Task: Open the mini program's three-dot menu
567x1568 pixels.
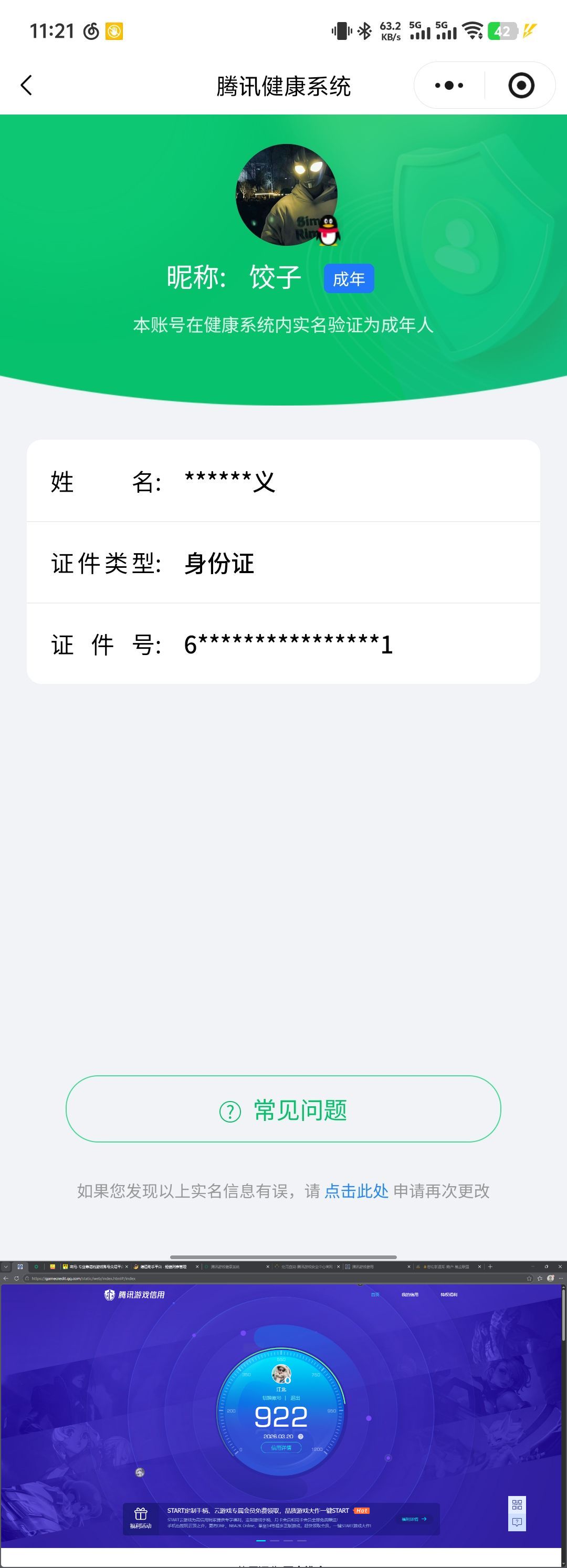Action: (449, 85)
